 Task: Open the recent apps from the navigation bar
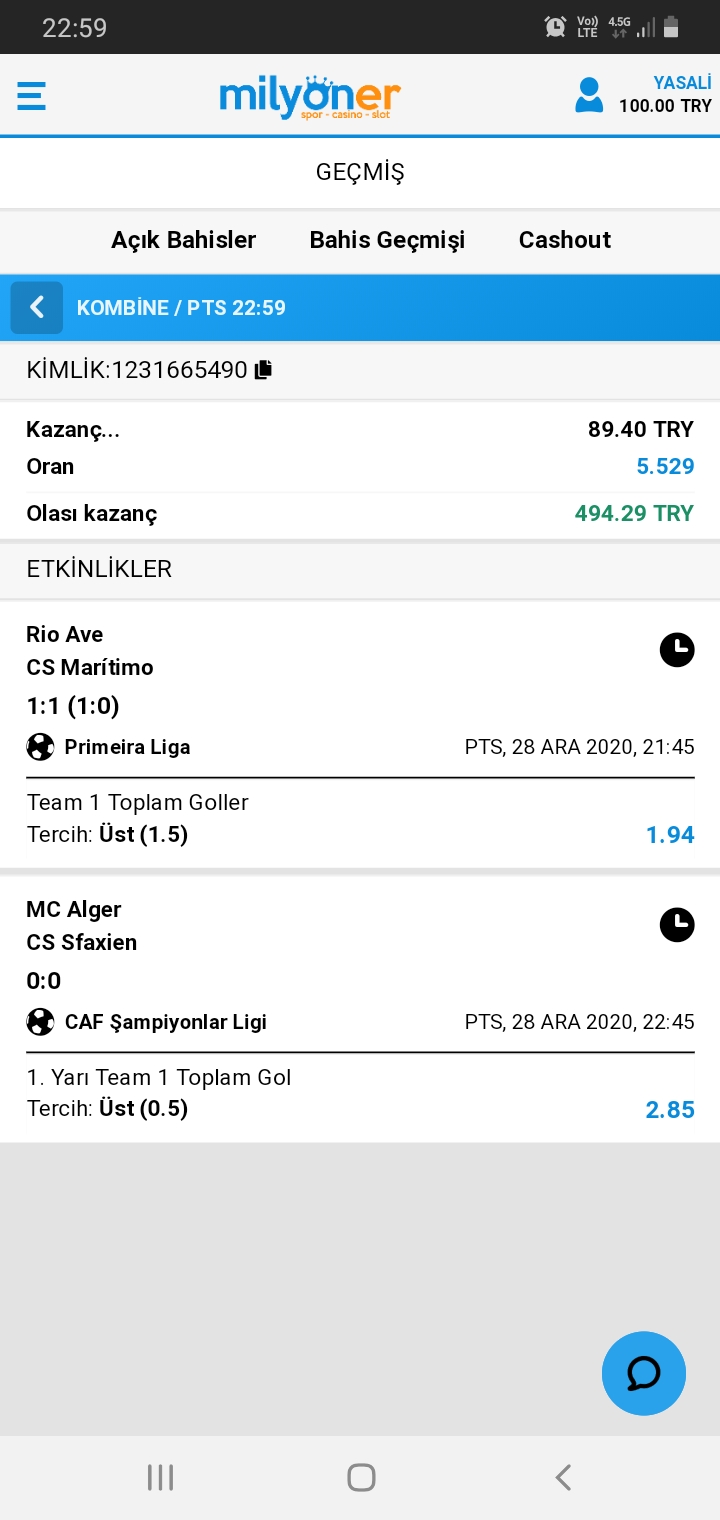[x=160, y=1477]
